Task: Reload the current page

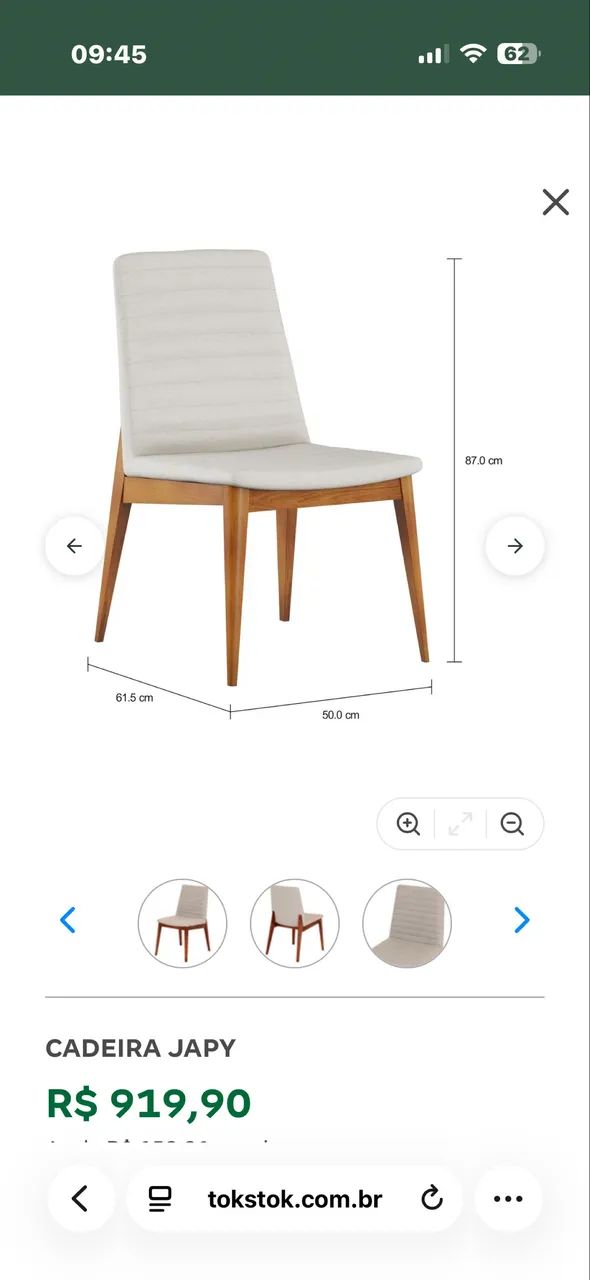Action: [432, 1198]
